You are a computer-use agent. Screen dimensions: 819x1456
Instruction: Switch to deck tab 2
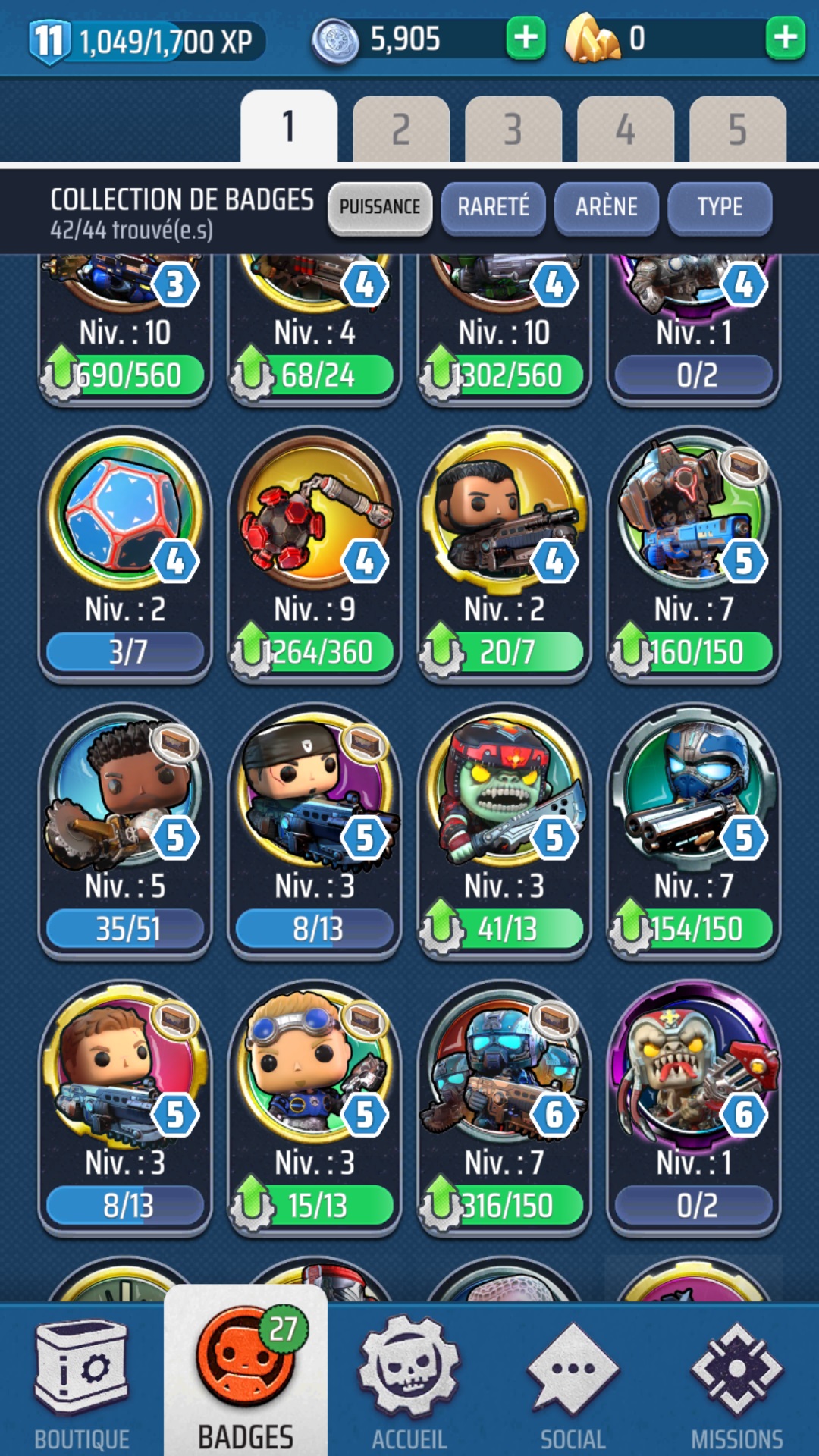(401, 128)
